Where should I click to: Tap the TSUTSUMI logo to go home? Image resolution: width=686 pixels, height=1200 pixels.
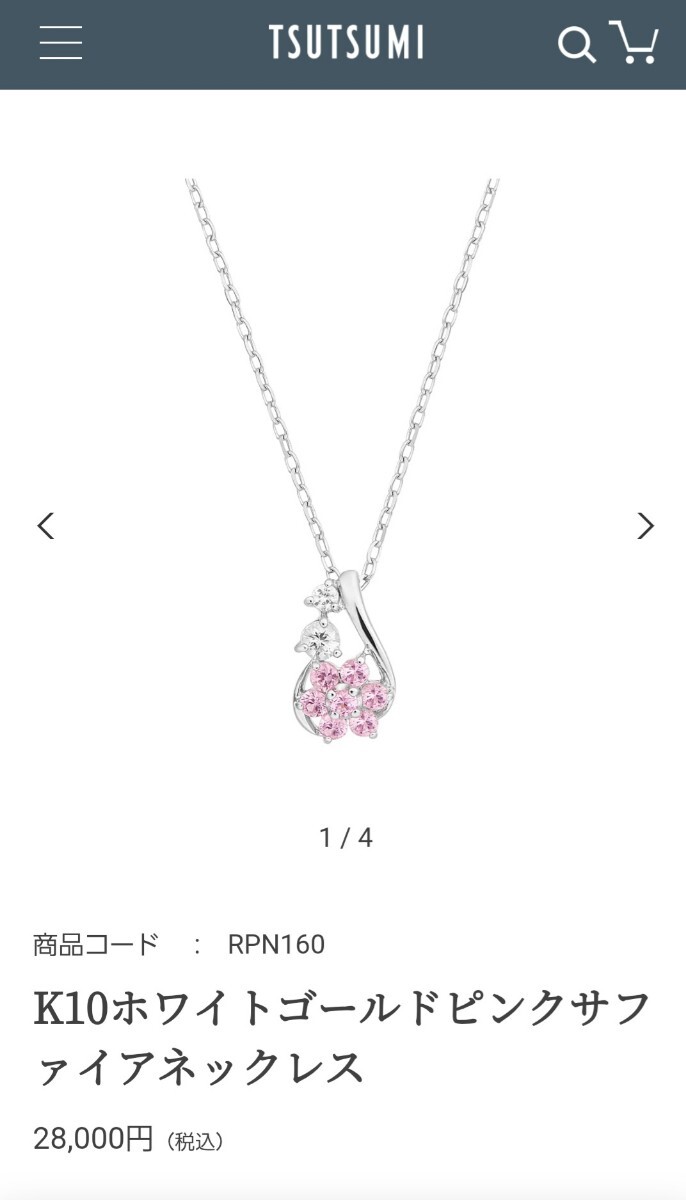pos(346,43)
